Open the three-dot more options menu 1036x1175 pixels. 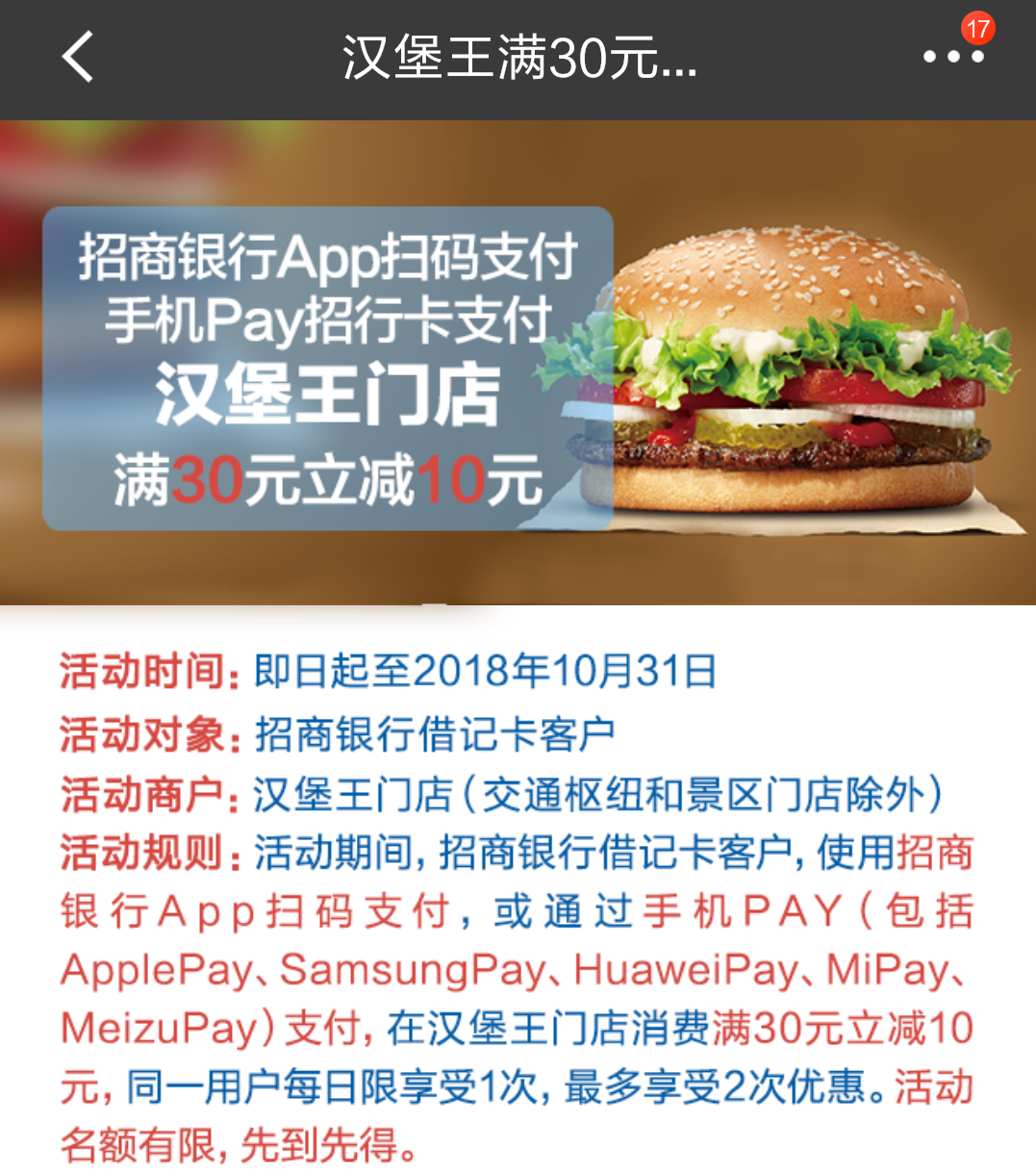click(x=952, y=57)
